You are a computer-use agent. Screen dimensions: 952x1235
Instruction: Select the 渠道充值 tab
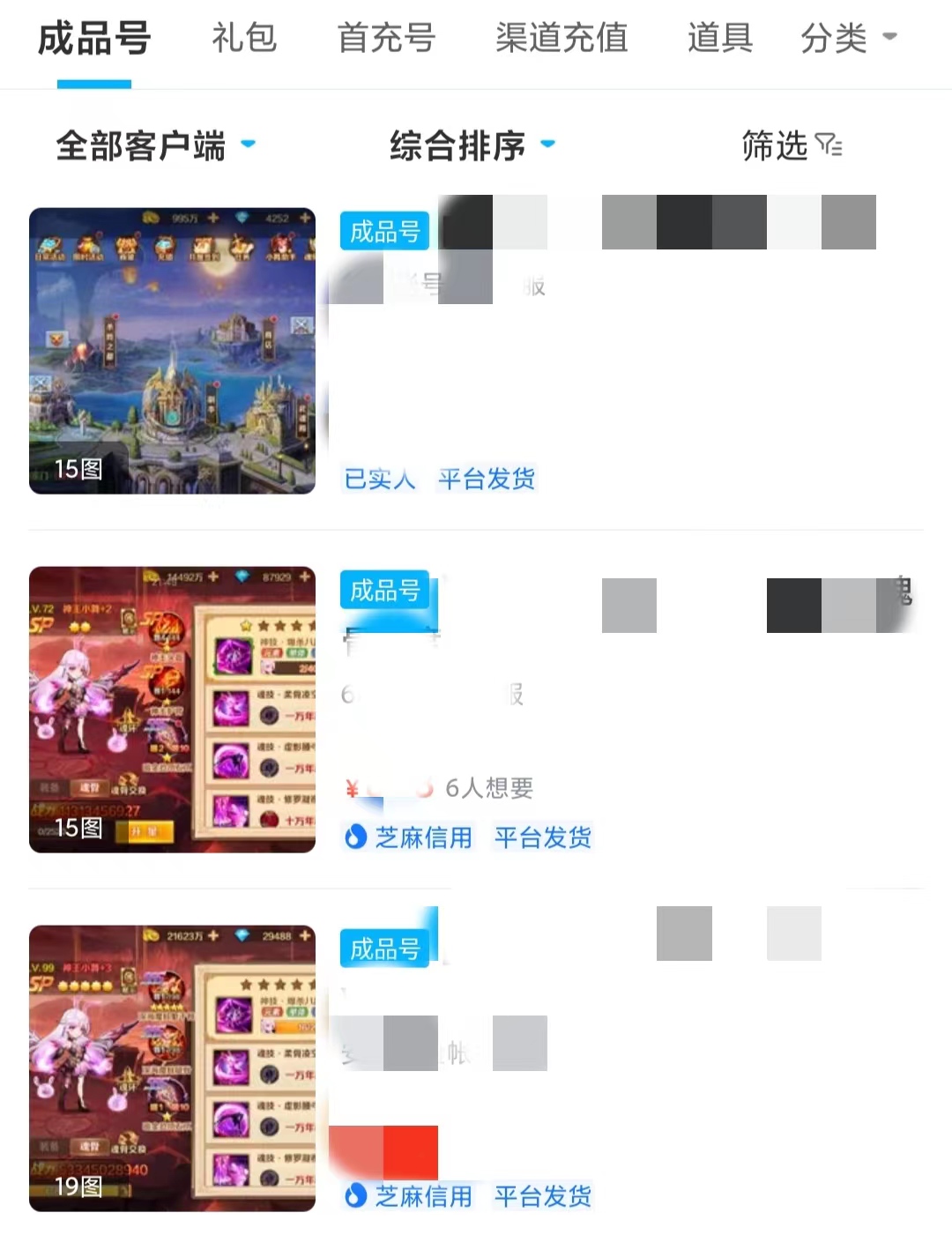[x=561, y=38]
